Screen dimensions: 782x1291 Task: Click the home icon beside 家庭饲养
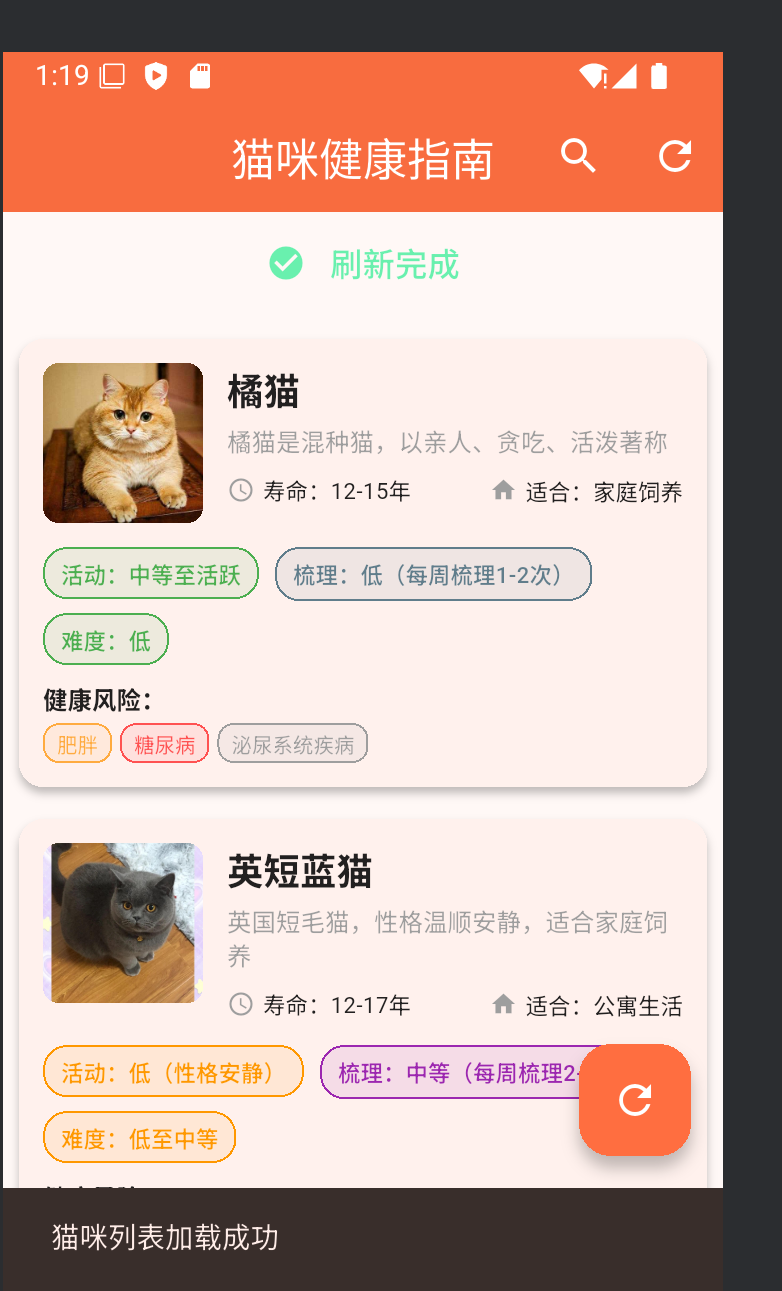pyautogui.click(x=503, y=490)
